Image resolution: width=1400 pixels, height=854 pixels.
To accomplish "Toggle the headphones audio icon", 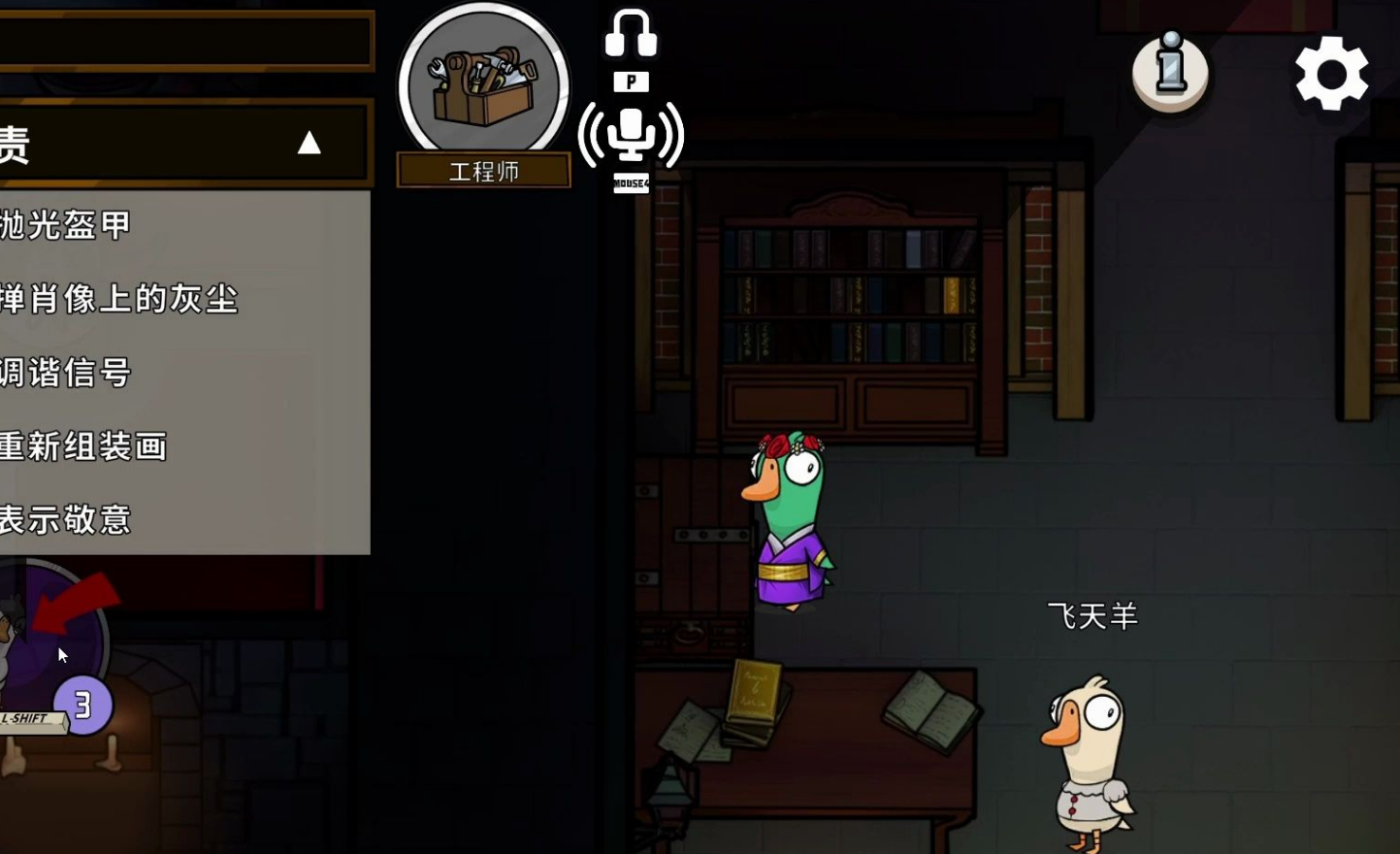I will tap(631, 34).
